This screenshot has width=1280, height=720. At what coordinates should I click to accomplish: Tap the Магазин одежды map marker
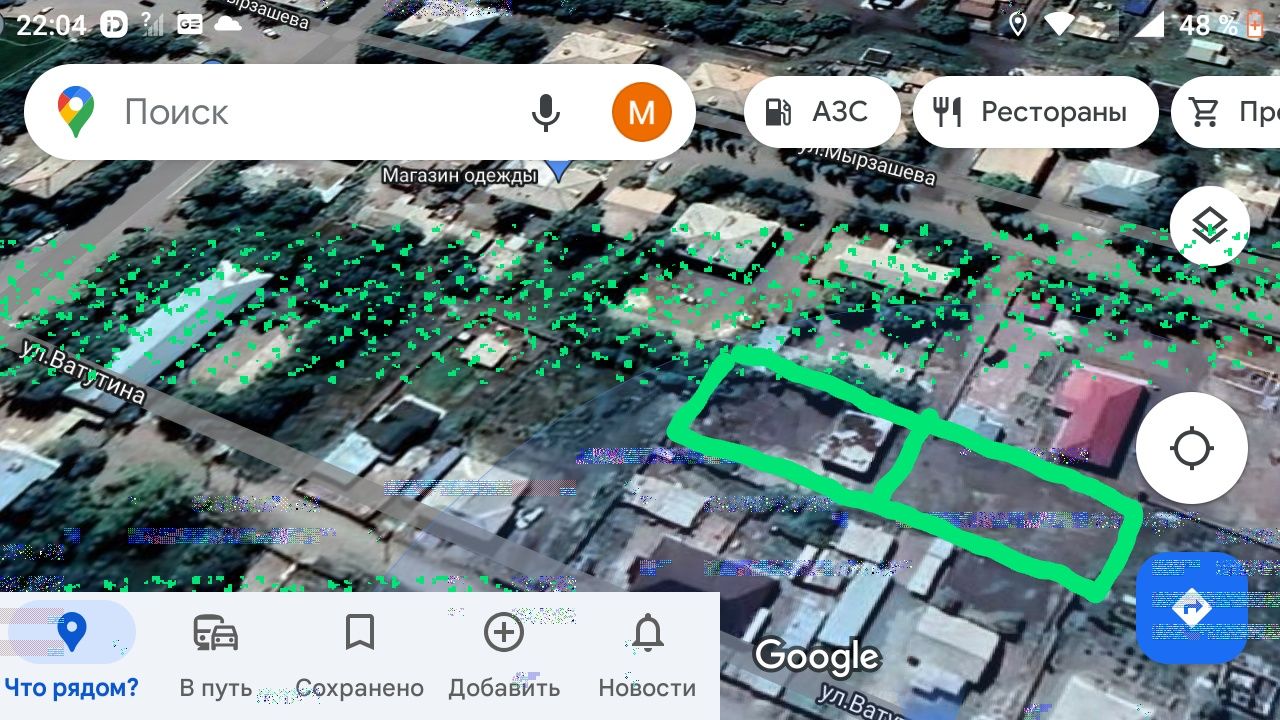coord(558,171)
